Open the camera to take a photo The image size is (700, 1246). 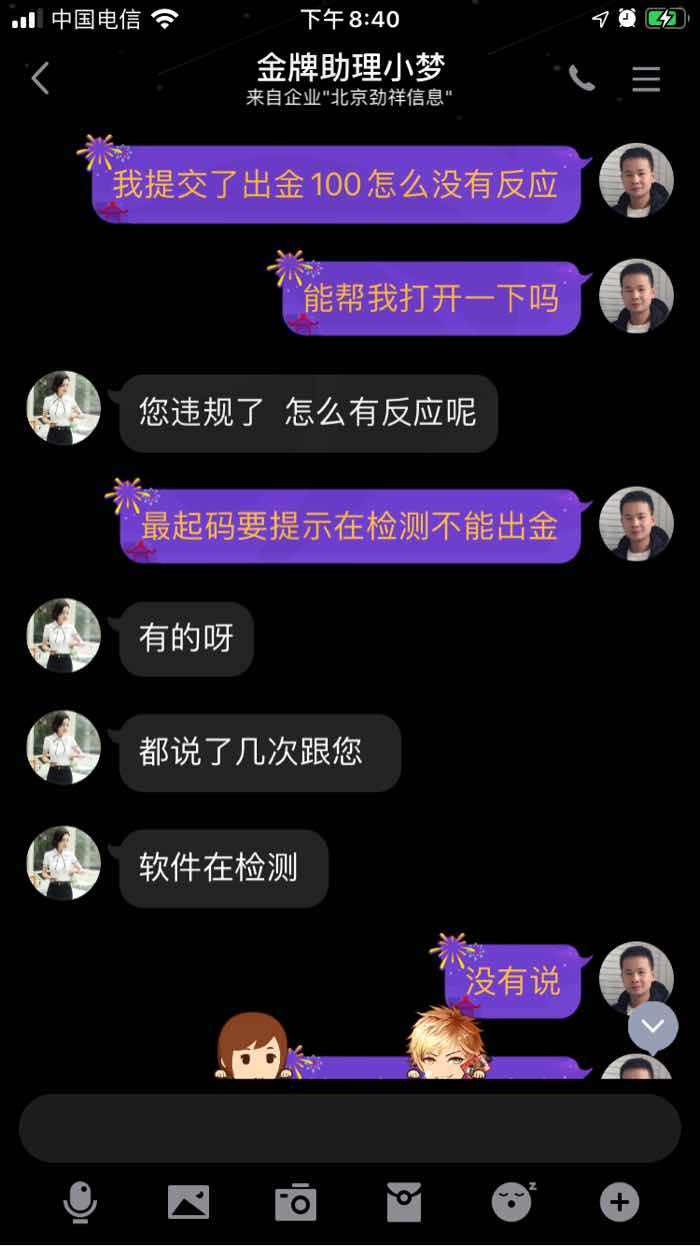(296, 1201)
